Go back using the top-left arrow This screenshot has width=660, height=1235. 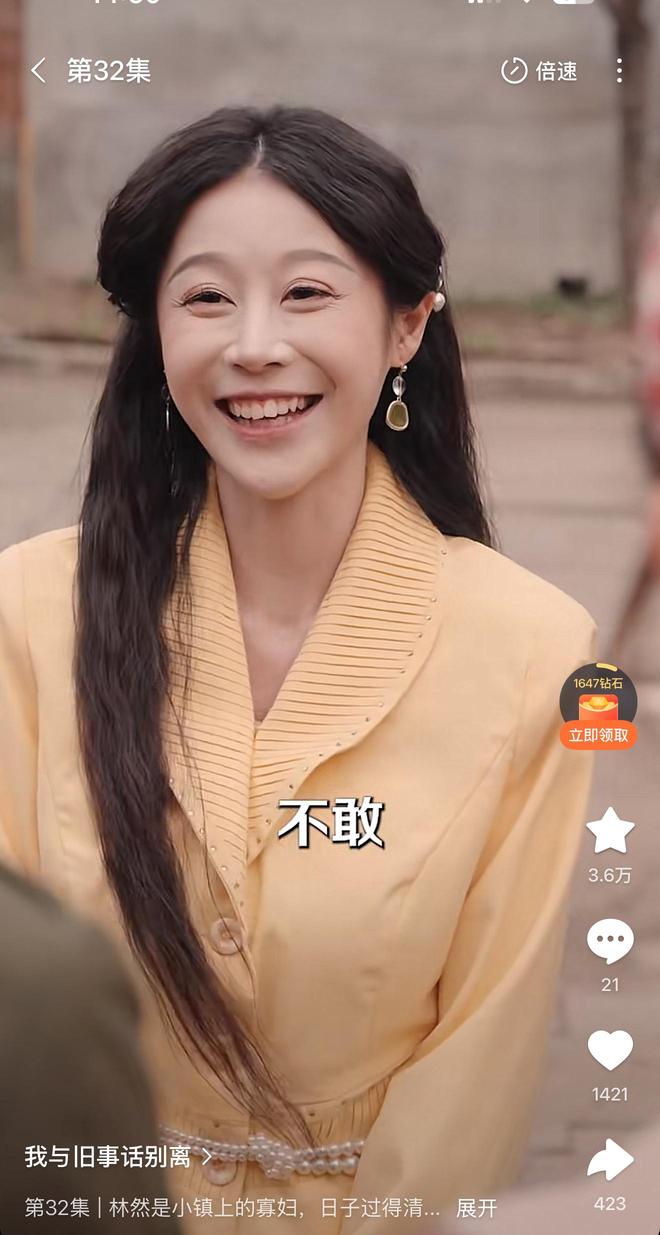coord(38,70)
